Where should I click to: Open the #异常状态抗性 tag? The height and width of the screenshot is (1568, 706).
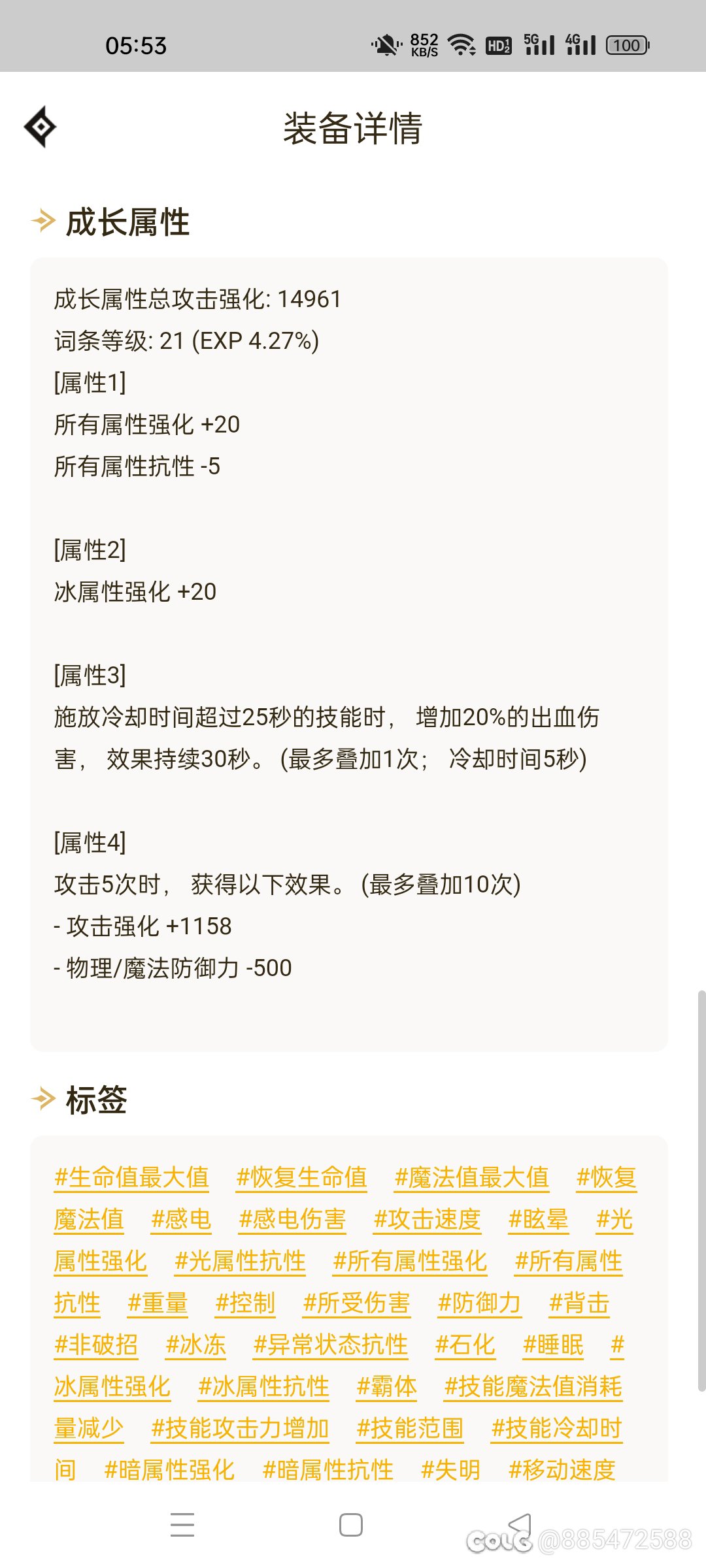331,1345
